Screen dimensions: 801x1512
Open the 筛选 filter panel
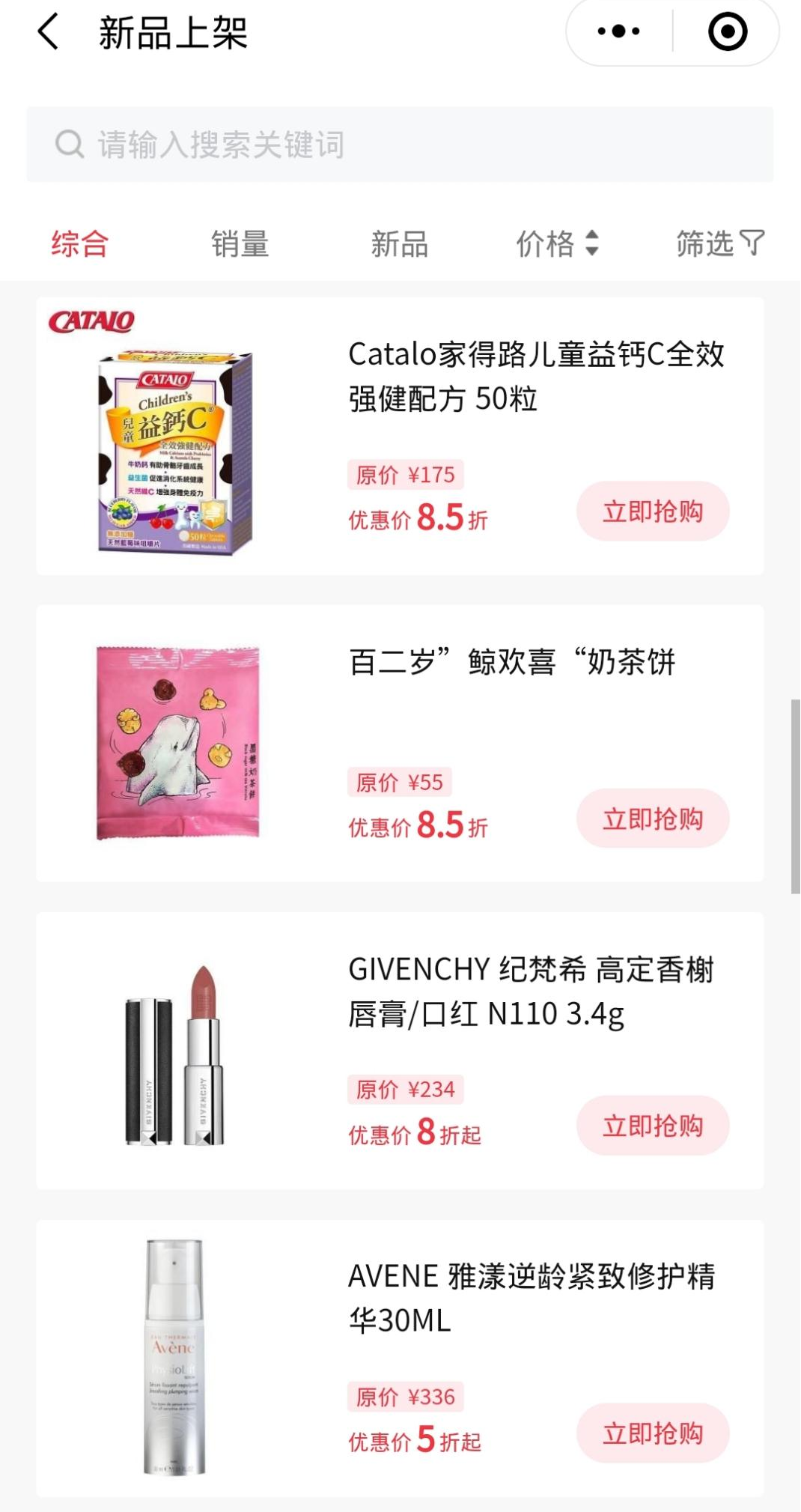pyautogui.click(x=719, y=244)
